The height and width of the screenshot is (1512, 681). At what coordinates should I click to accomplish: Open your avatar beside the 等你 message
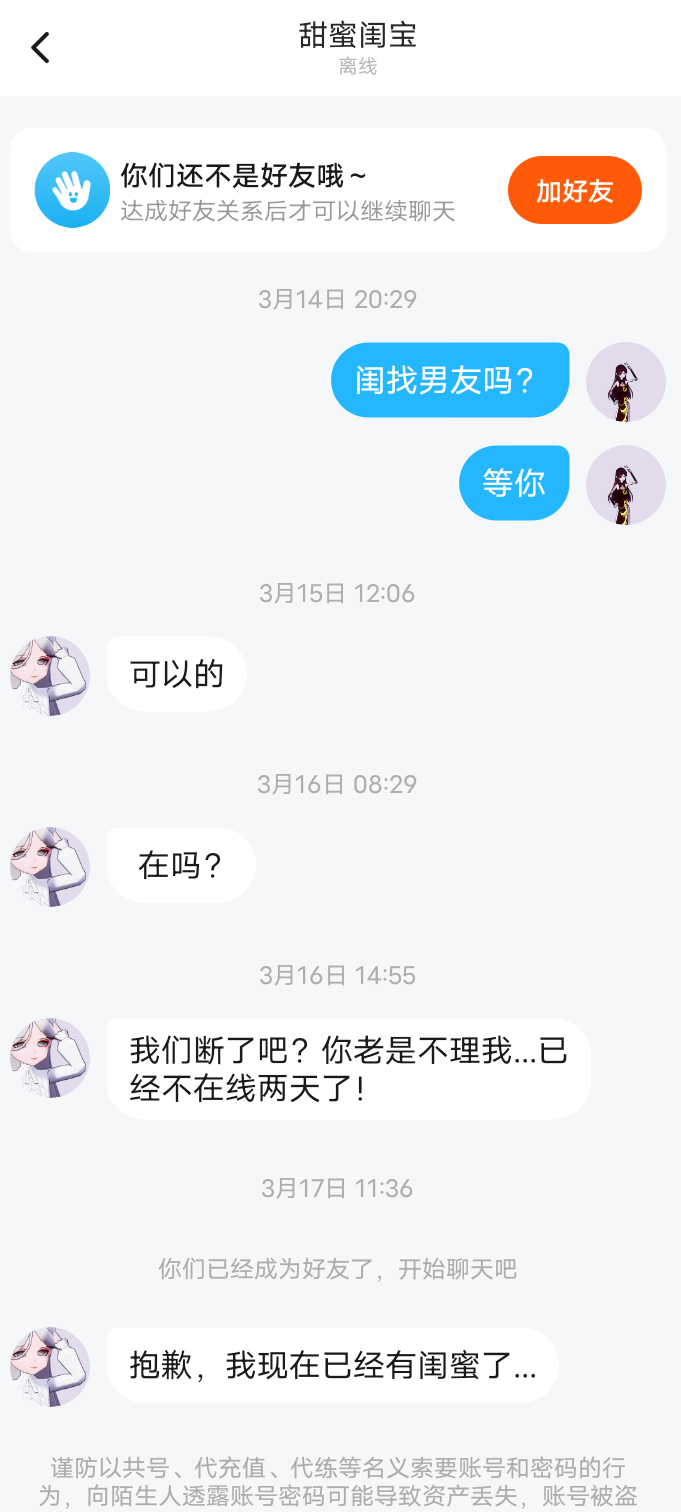625,485
